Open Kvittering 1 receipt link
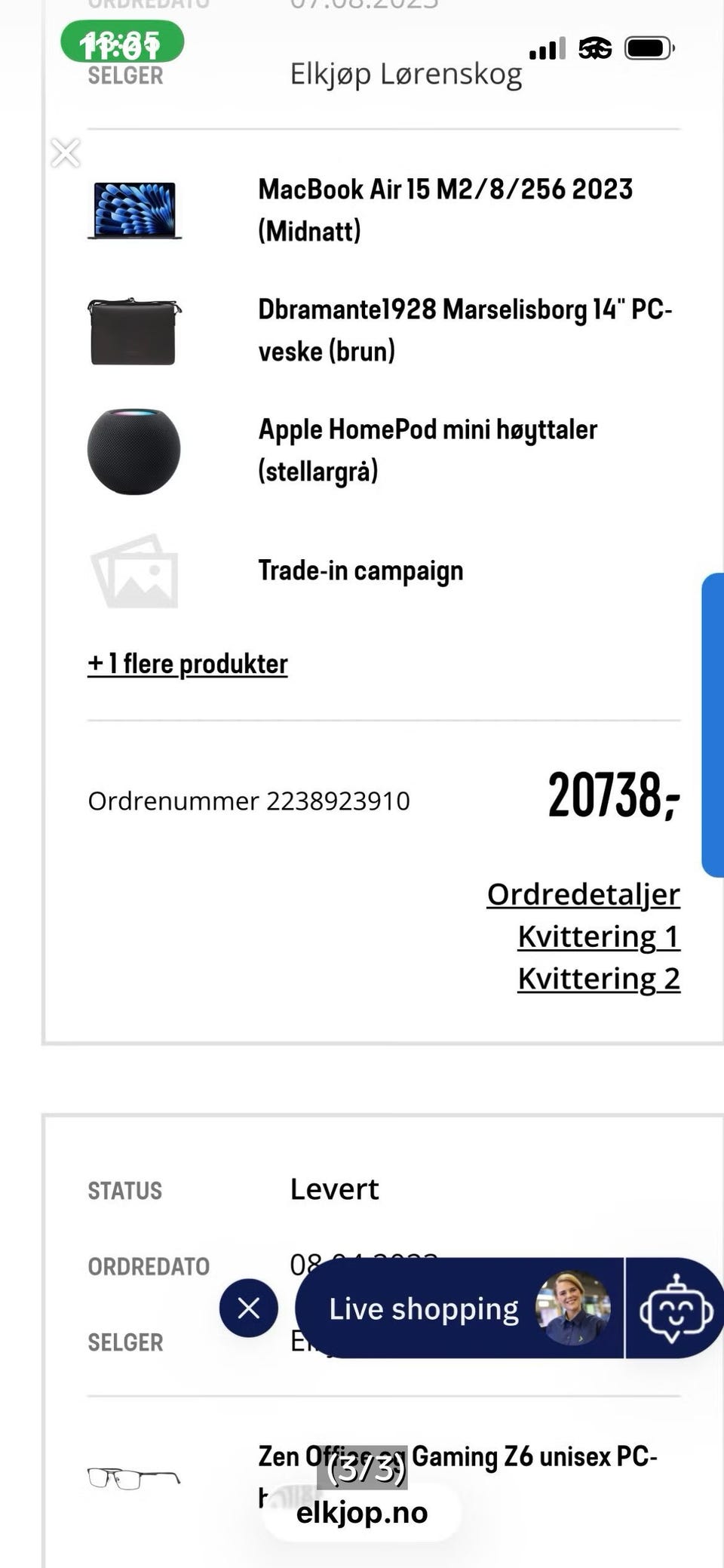Viewport: 724px width, 1568px height. click(598, 936)
